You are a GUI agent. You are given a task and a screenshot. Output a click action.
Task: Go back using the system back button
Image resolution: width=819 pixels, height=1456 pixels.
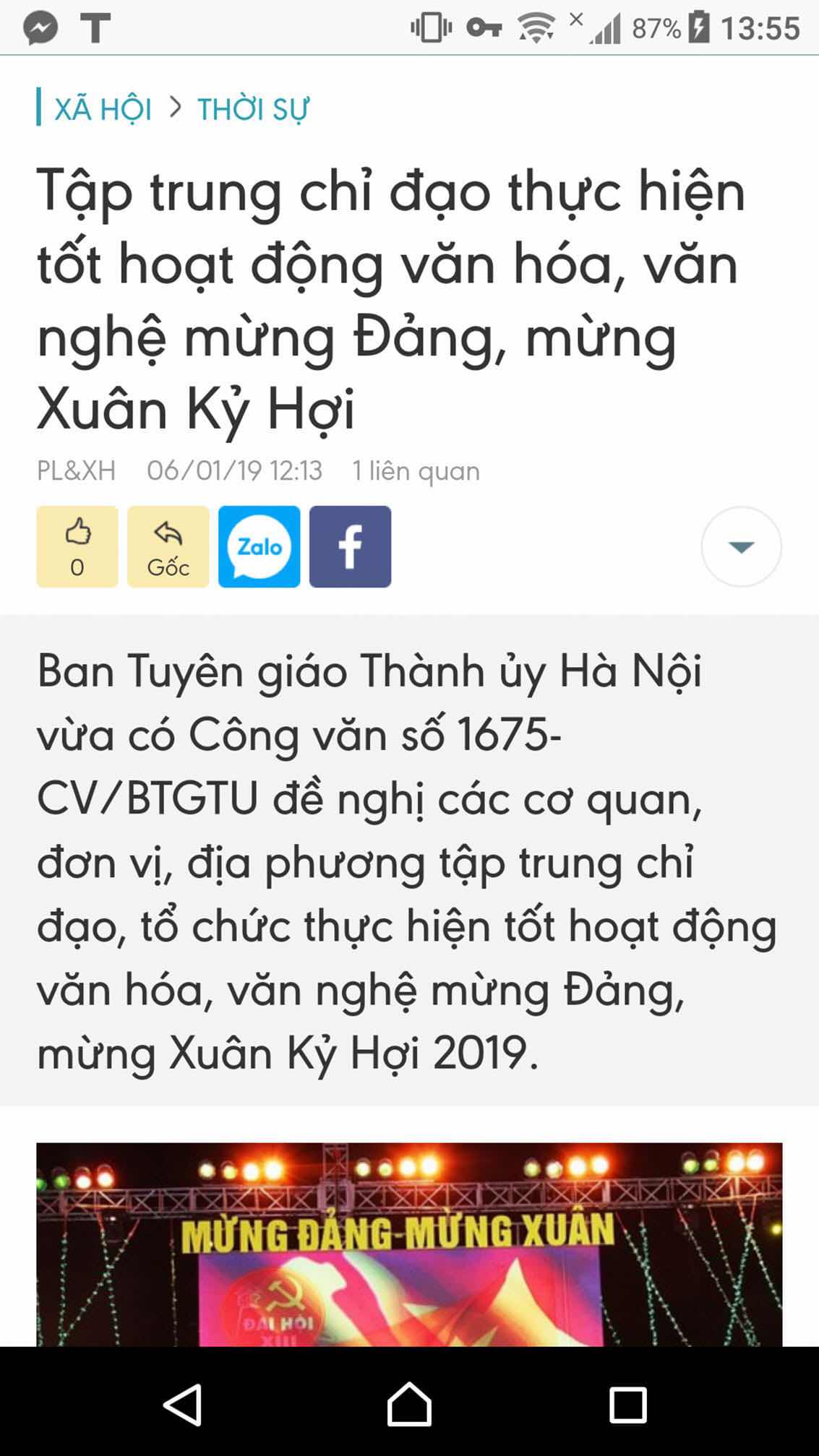tap(182, 1405)
